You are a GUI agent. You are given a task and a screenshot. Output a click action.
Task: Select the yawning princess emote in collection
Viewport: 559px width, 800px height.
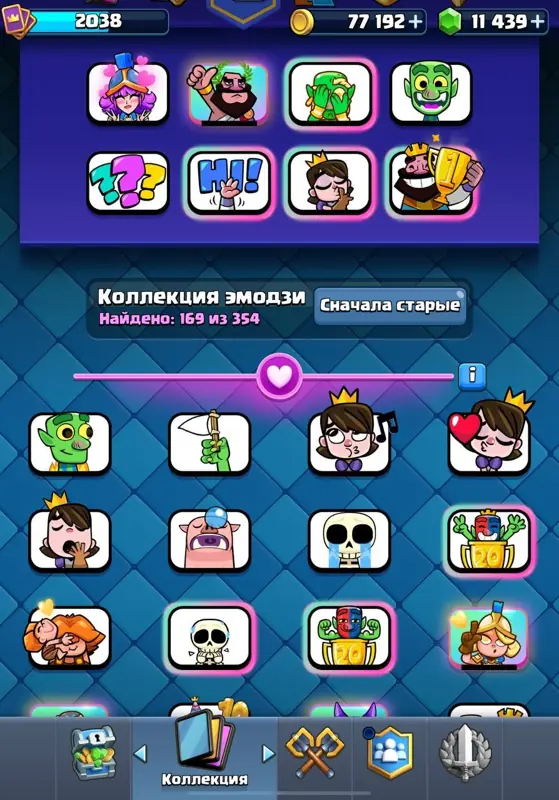[x=70, y=535]
